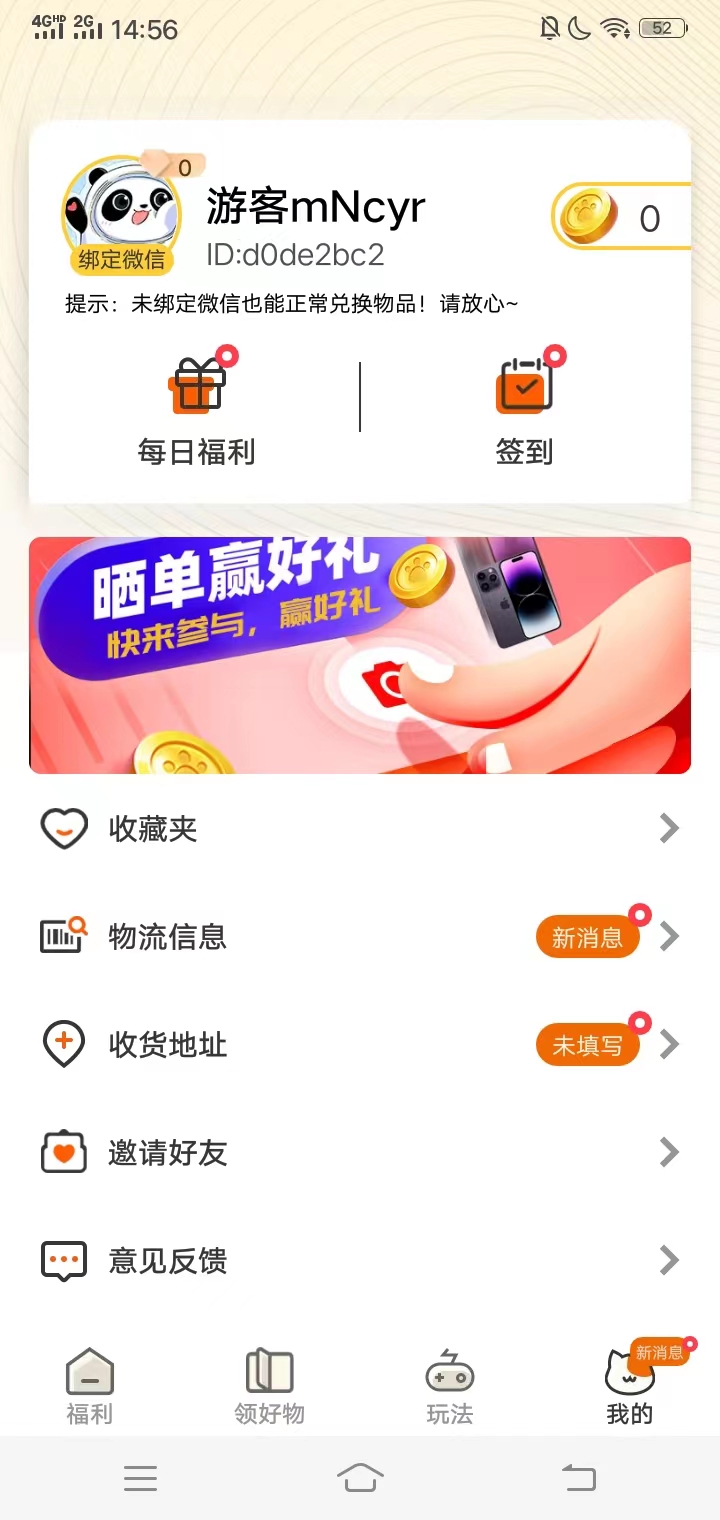Go to the 玩法 tab

[449, 1386]
